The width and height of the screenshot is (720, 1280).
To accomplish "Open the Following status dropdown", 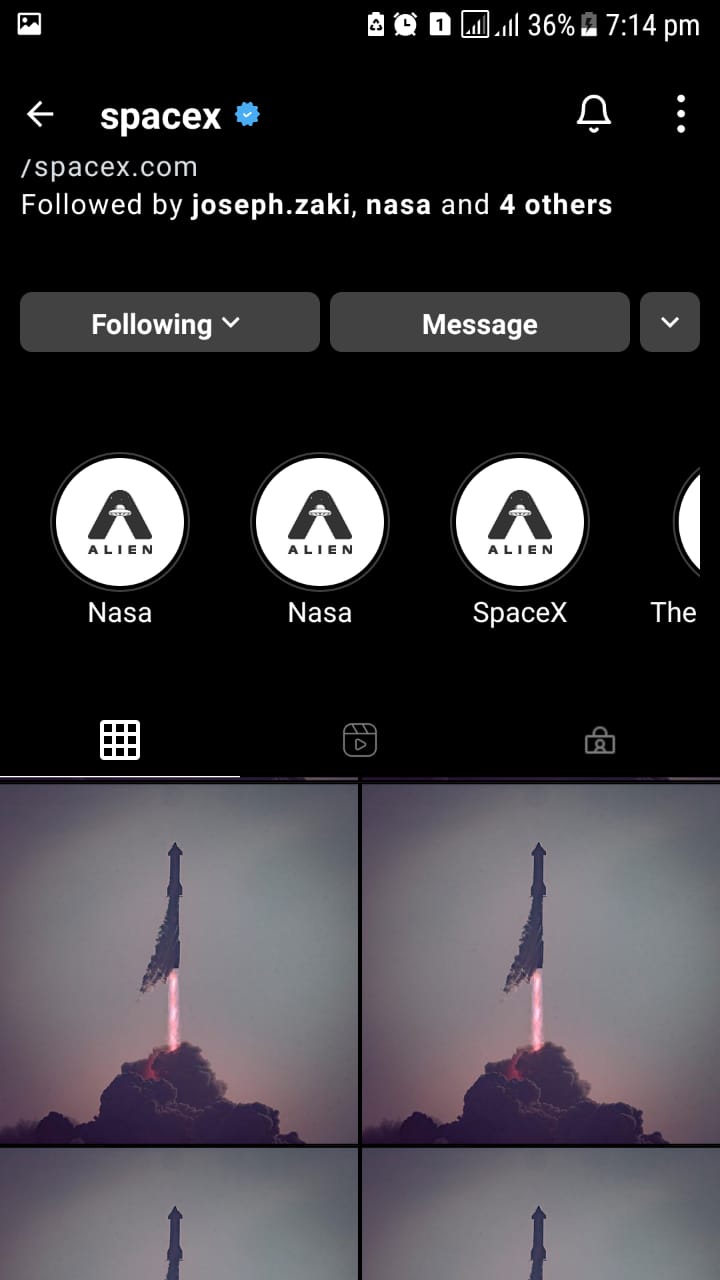I will [168, 322].
